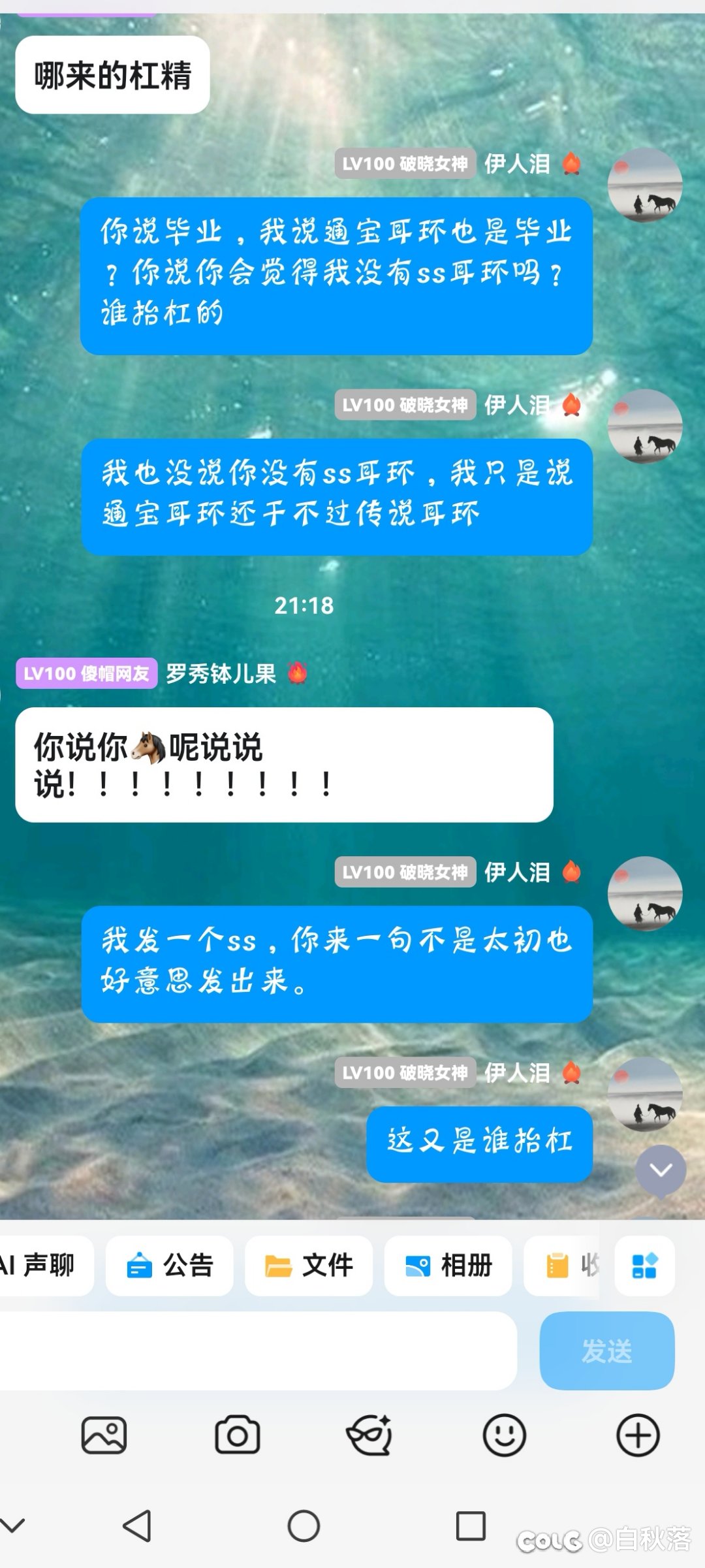705x1568 pixels.
Task: Open the group announcements 公告 shortcut
Action: tap(170, 1266)
